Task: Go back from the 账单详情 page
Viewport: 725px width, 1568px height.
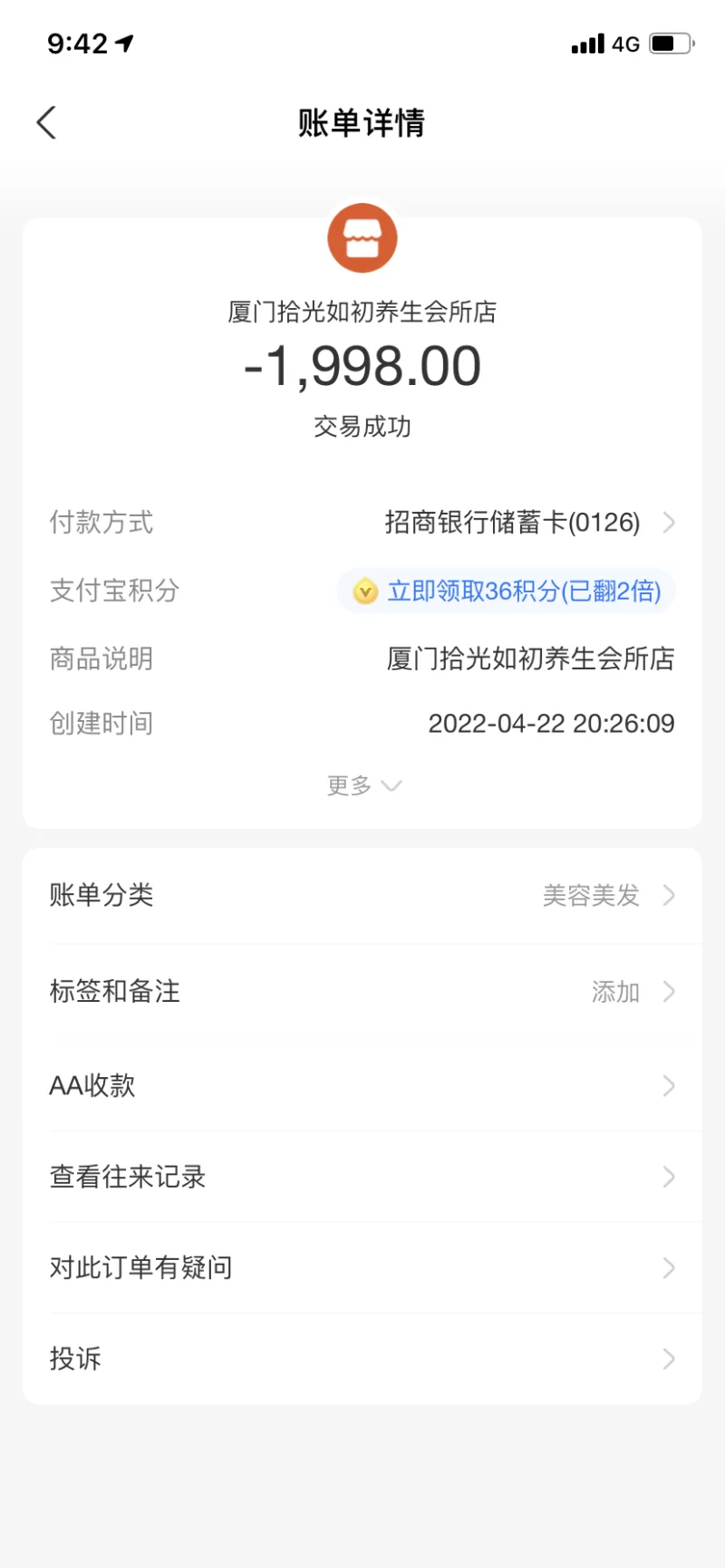Action: tap(47, 123)
